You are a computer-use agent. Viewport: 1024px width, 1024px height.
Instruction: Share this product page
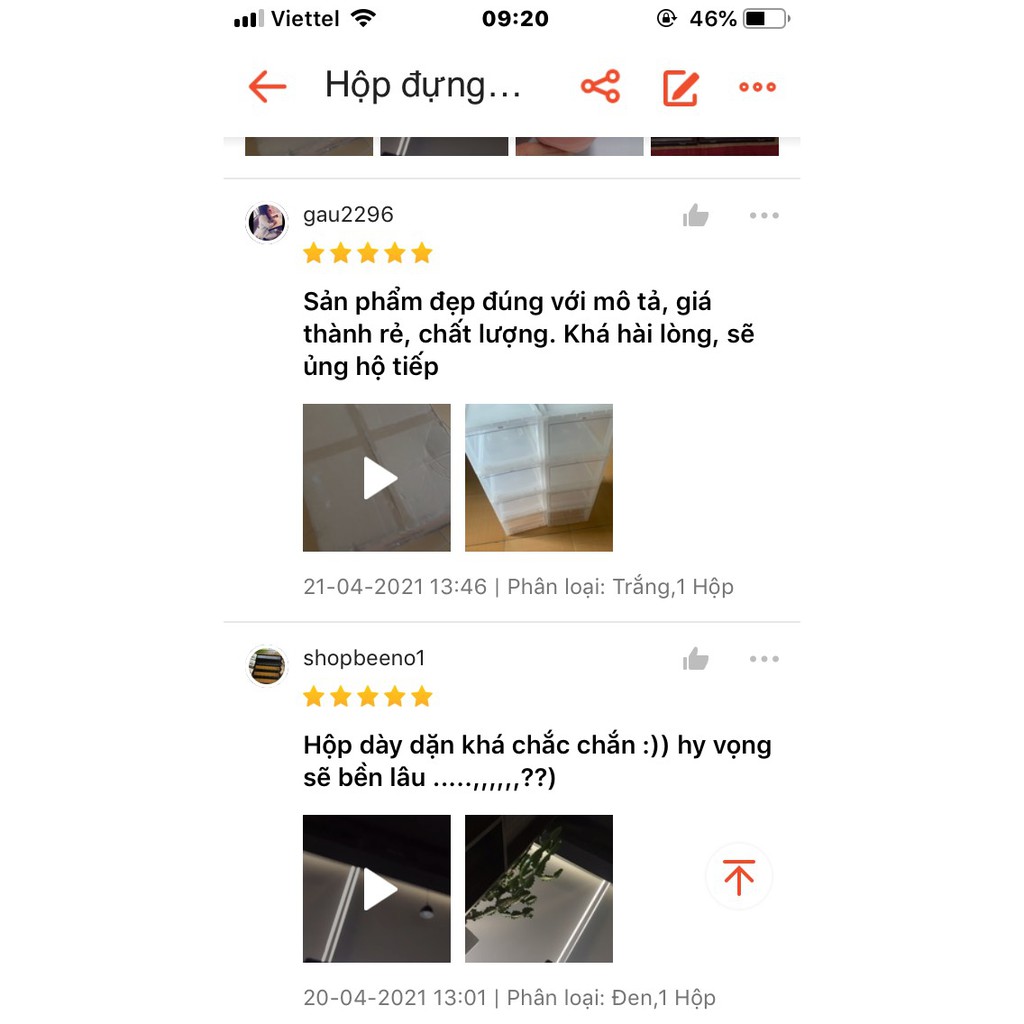[600, 87]
